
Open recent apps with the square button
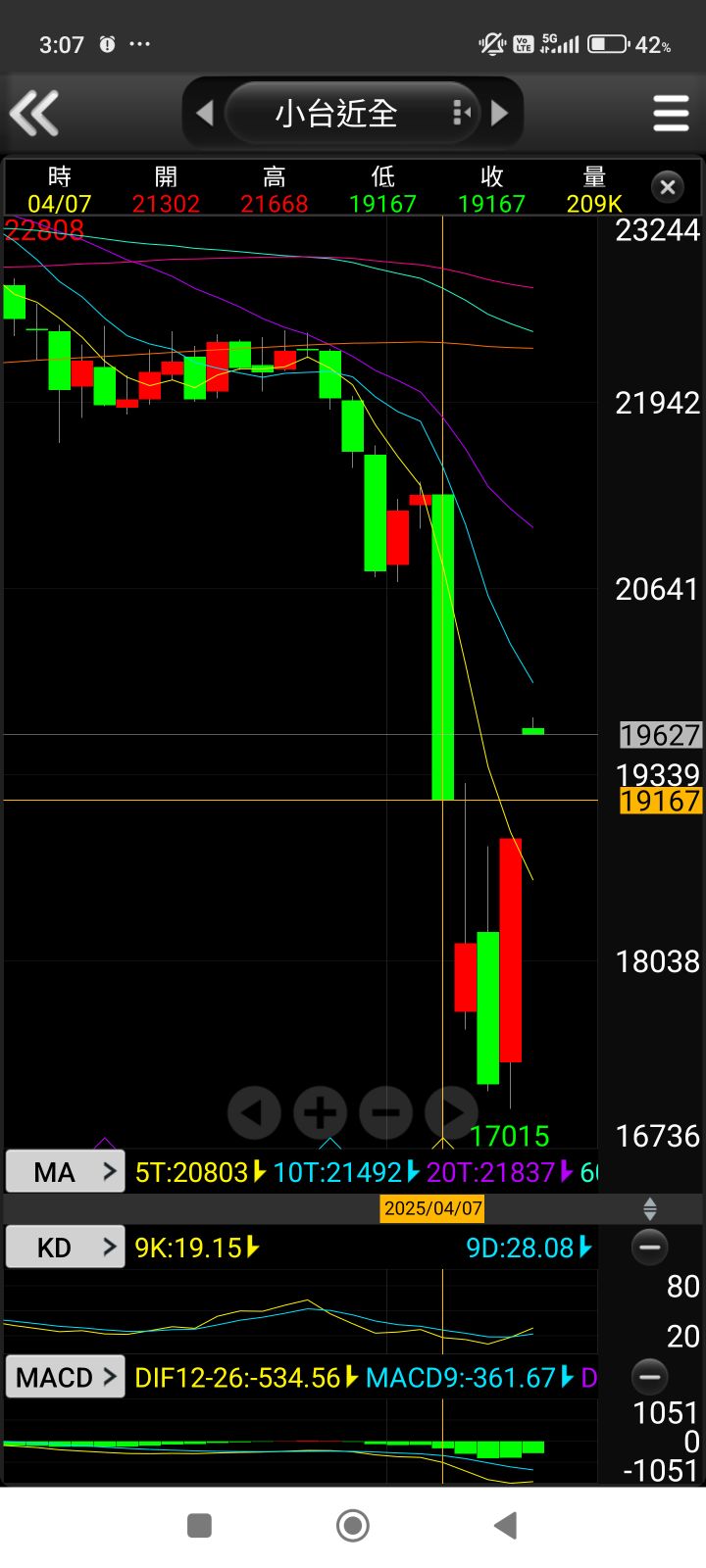pyautogui.click(x=200, y=1525)
